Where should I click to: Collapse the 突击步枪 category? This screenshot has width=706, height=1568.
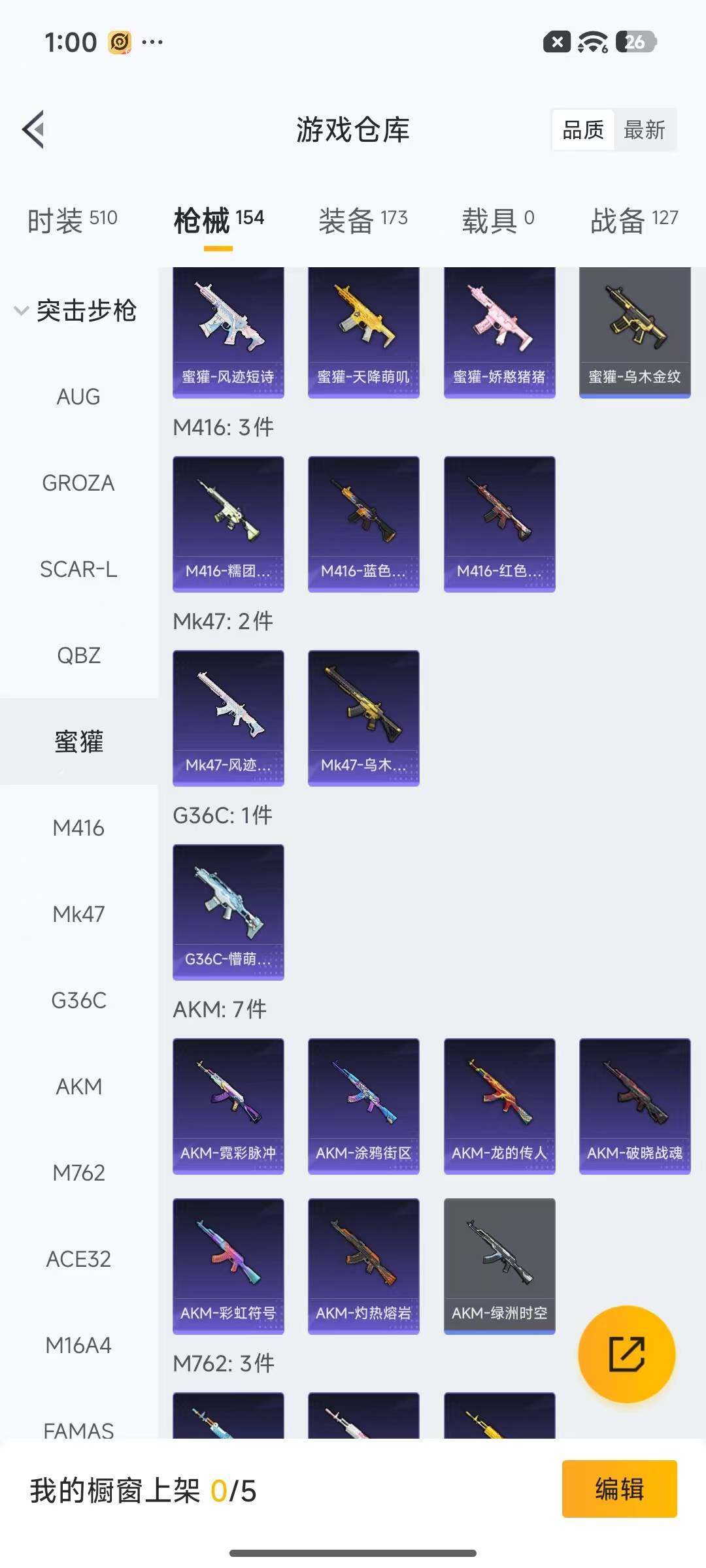(75, 310)
